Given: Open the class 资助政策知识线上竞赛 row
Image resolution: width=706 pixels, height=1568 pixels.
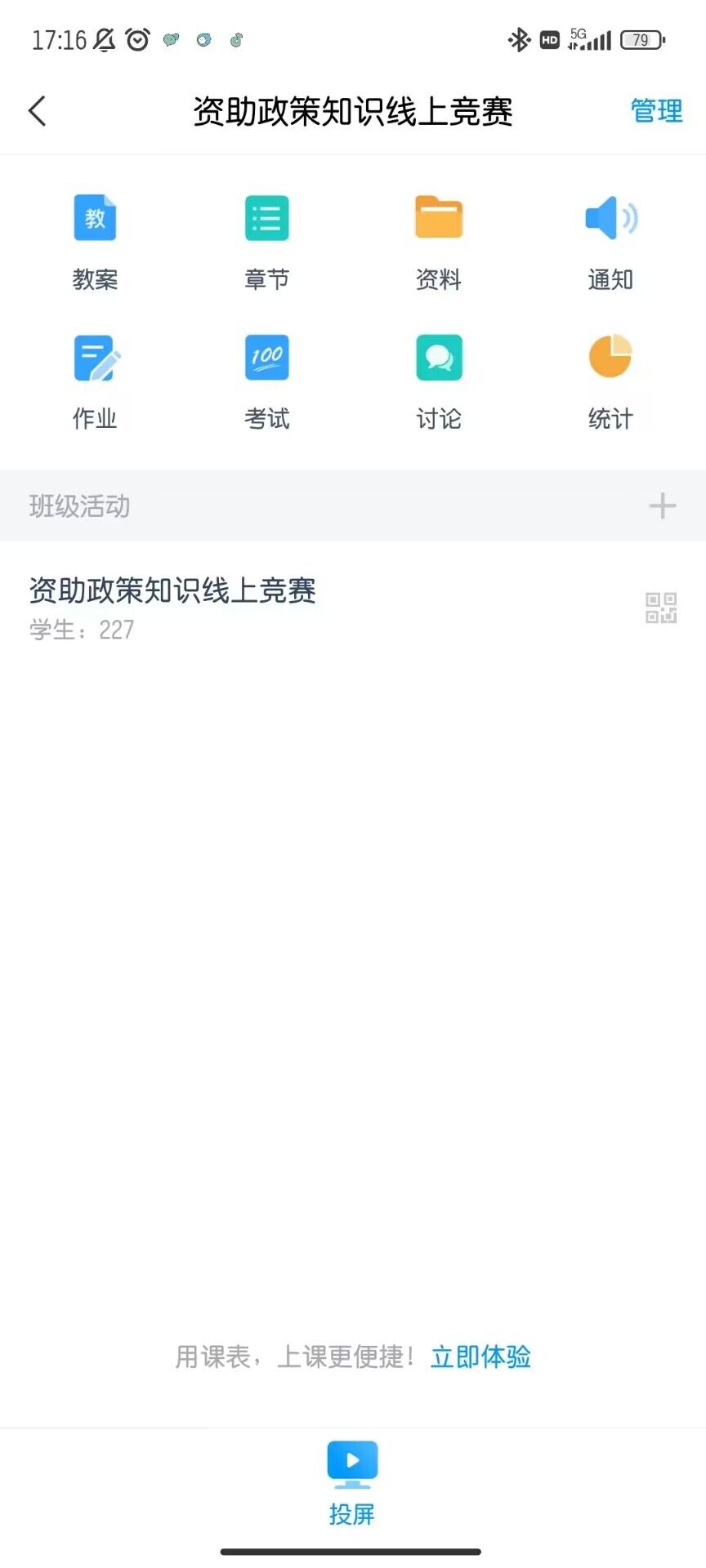Looking at the screenshot, I should click(245, 607).
